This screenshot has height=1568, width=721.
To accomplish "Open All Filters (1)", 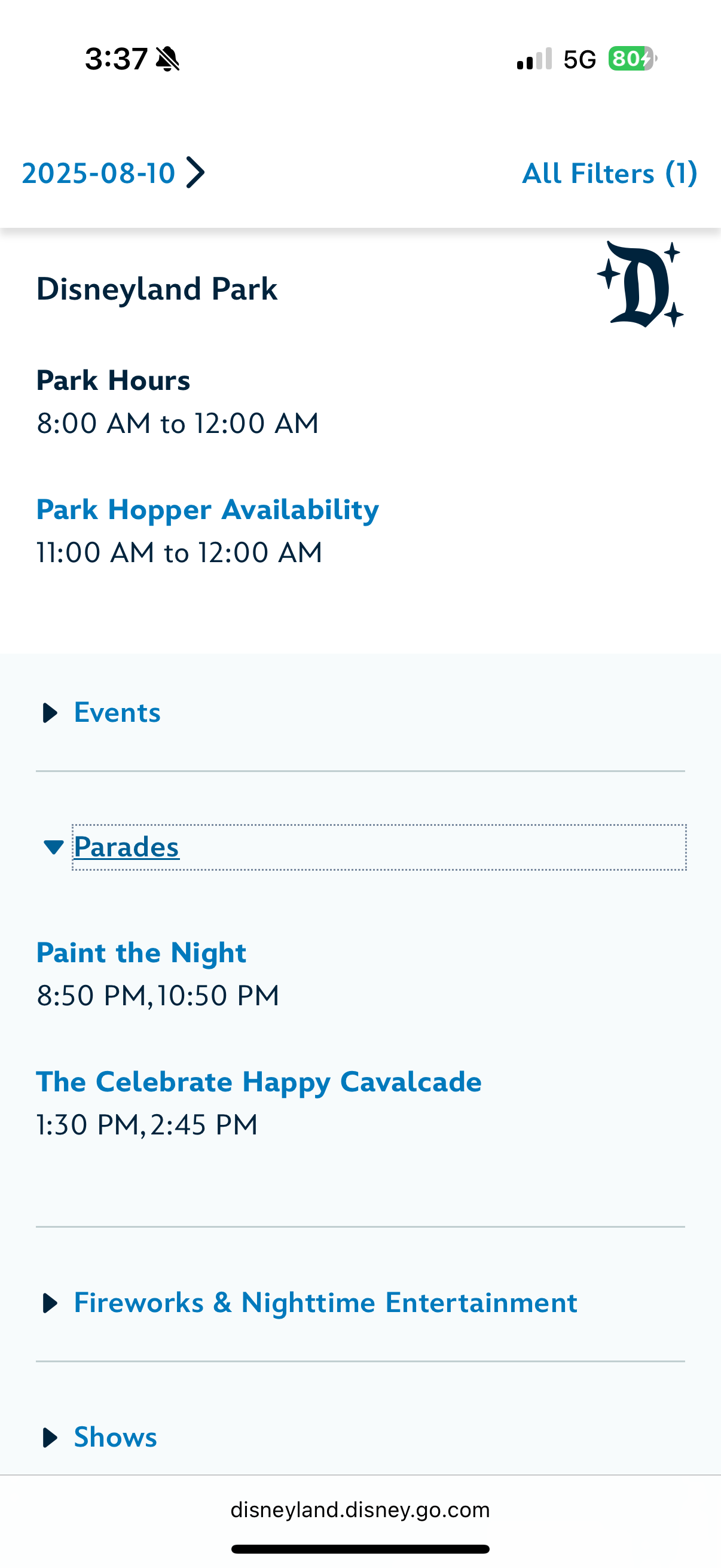I will [x=609, y=173].
